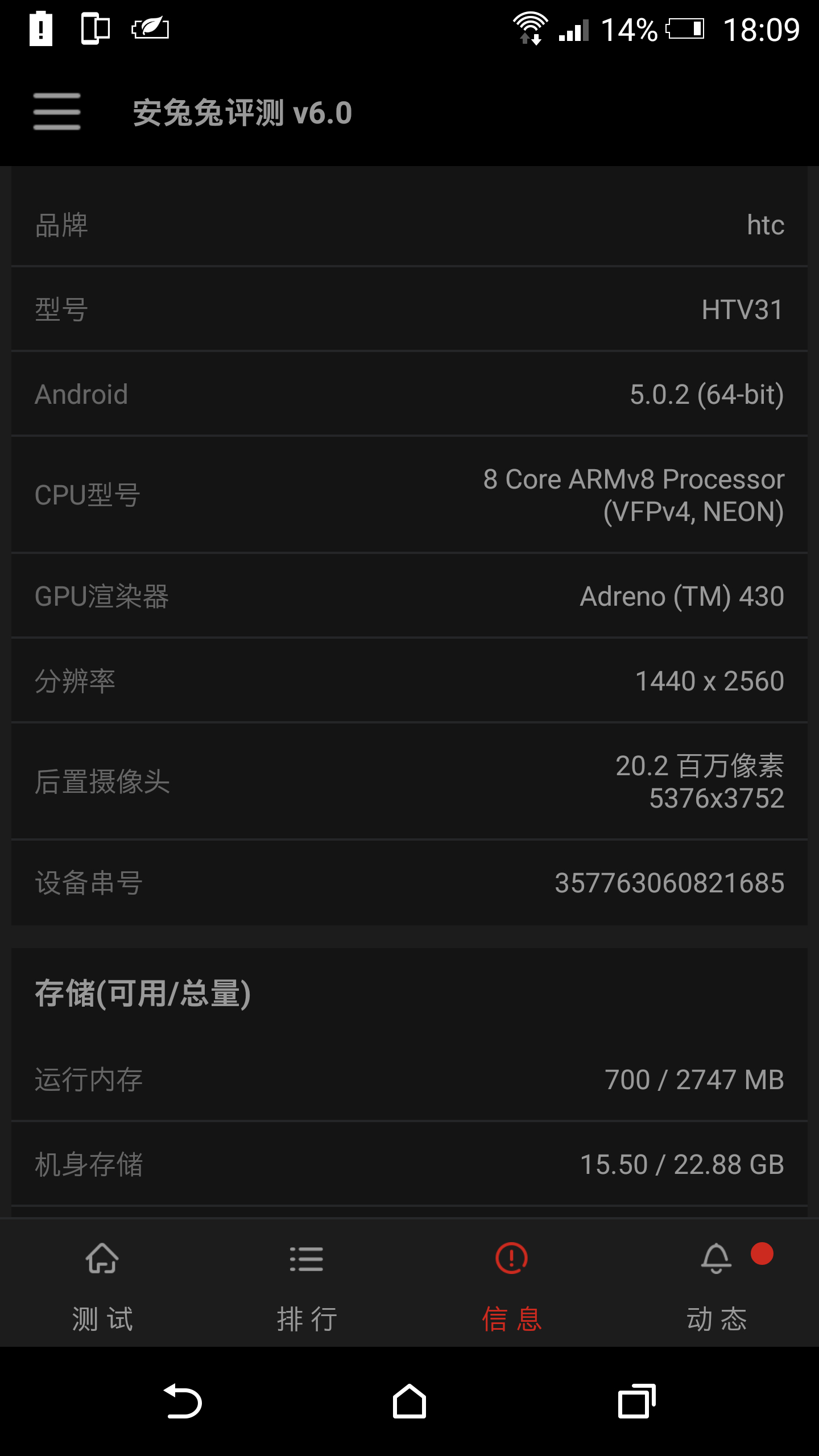Open the hamburger drawer menu
This screenshot has width=819, height=1456.
(x=57, y=112)
